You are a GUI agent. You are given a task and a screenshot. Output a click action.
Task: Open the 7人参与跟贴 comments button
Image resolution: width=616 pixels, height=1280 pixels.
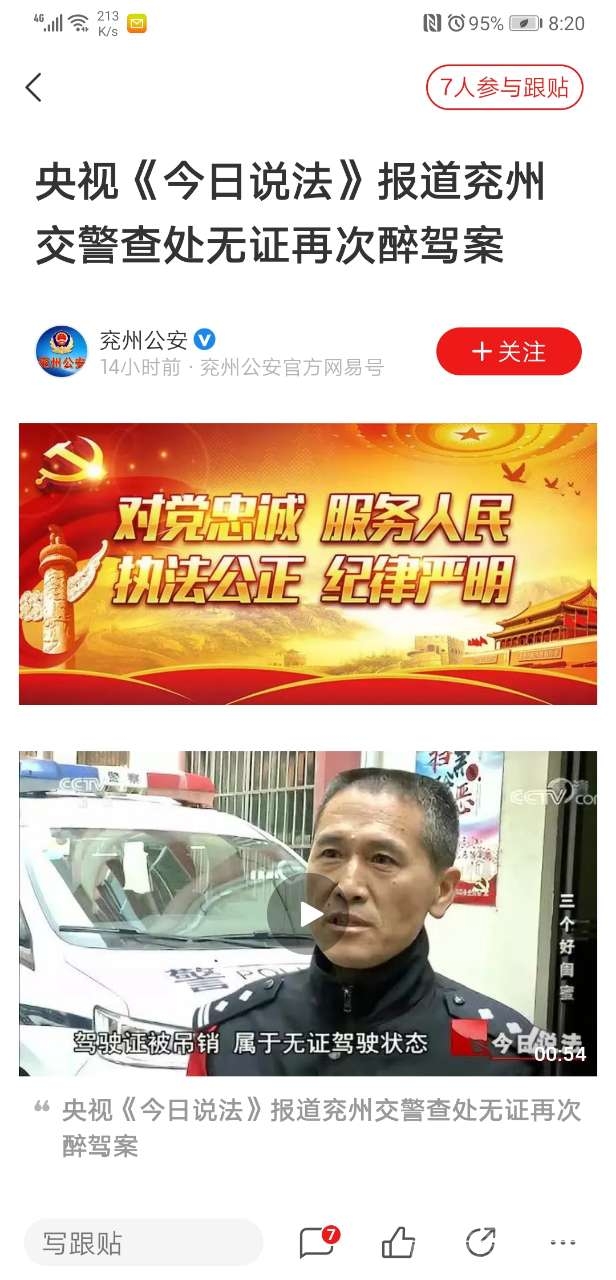[x=504, y=88]
